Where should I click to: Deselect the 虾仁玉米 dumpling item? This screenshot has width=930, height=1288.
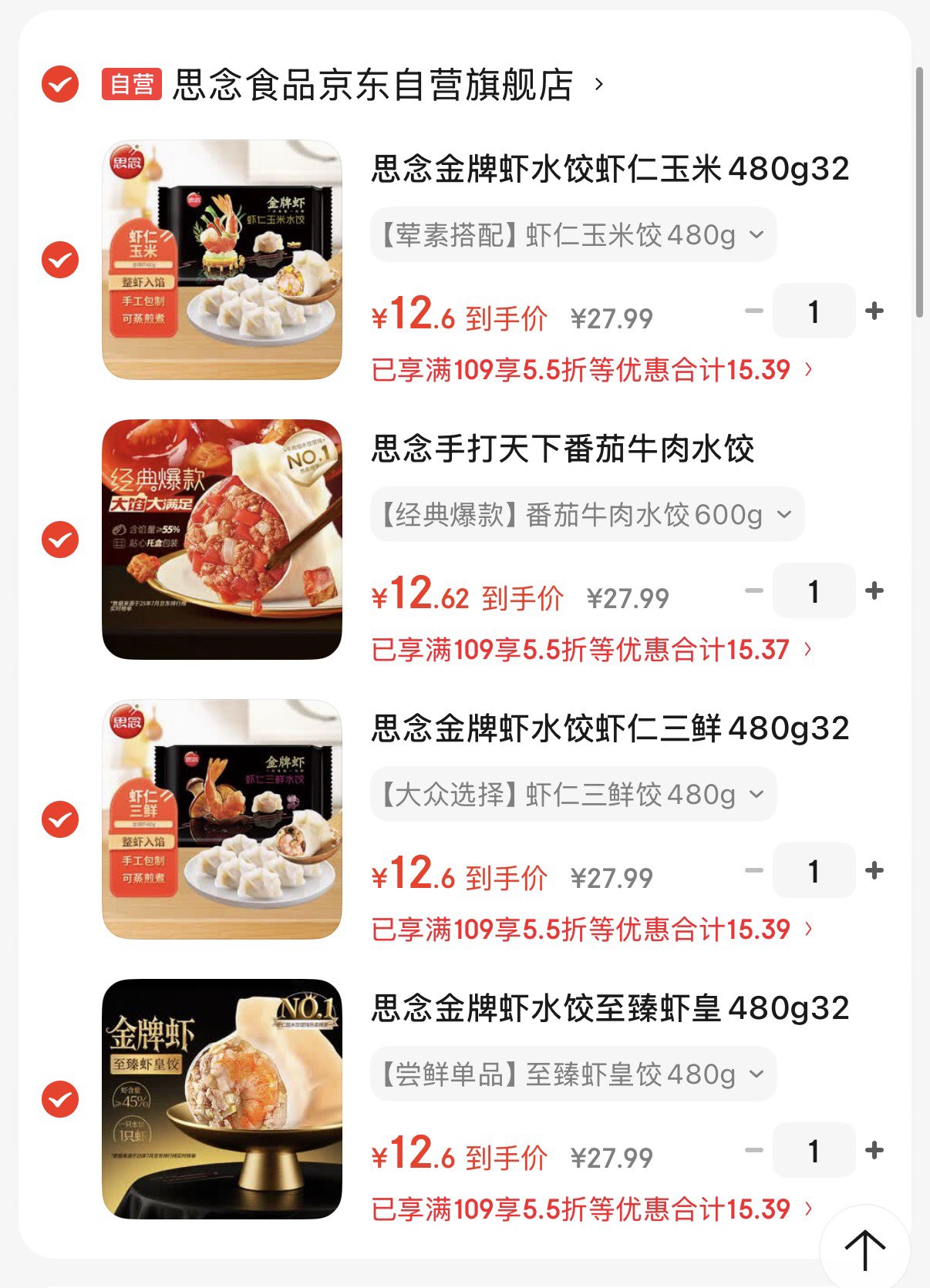click(x=60, y=260)
